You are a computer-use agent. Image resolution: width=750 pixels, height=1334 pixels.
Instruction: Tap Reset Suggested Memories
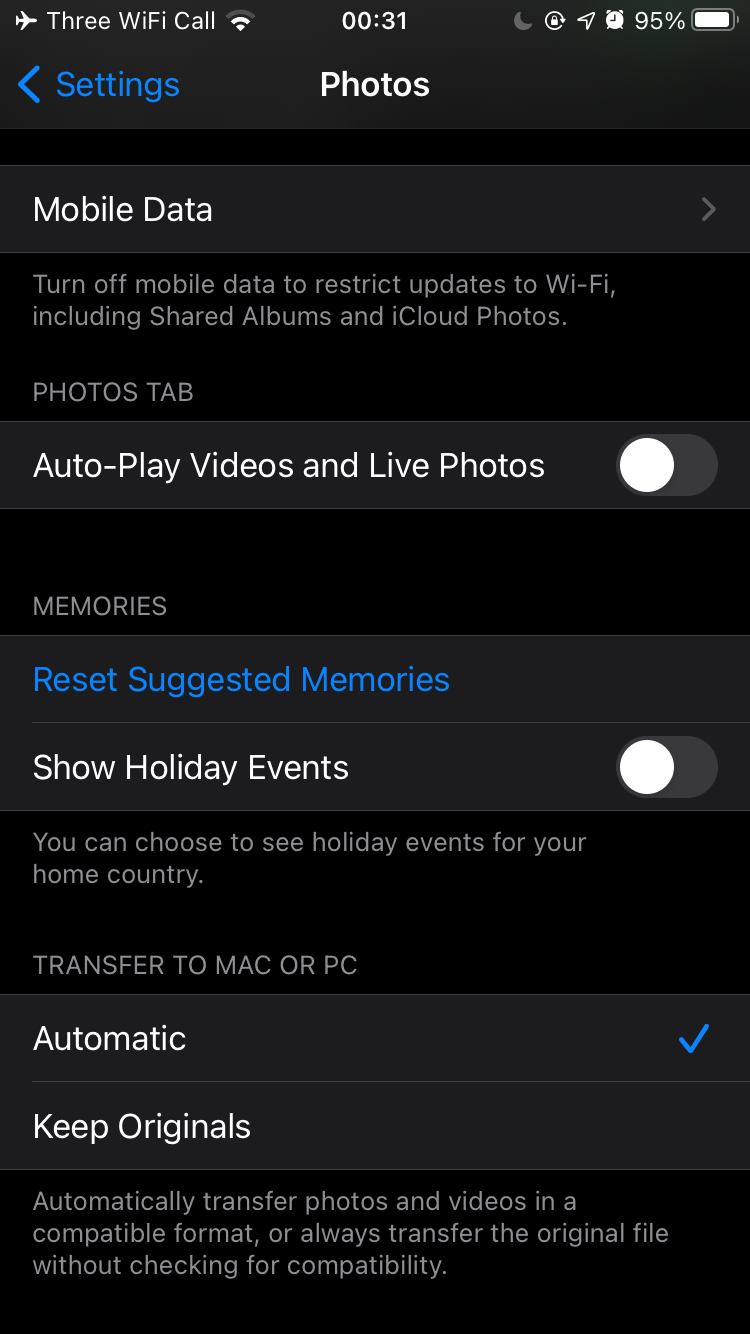[x=241, y=680]
